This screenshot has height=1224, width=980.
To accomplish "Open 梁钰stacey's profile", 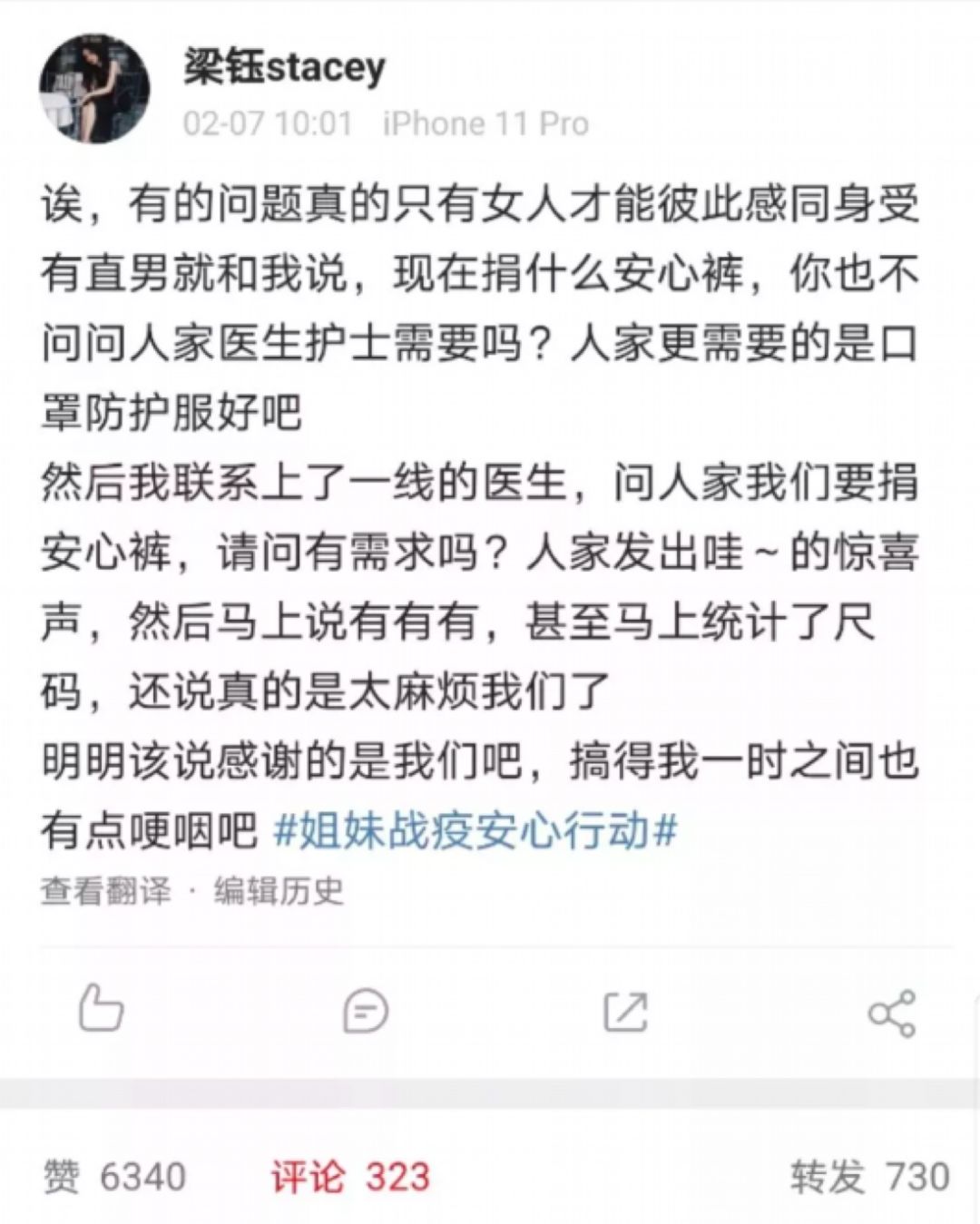I will [284, 65].
